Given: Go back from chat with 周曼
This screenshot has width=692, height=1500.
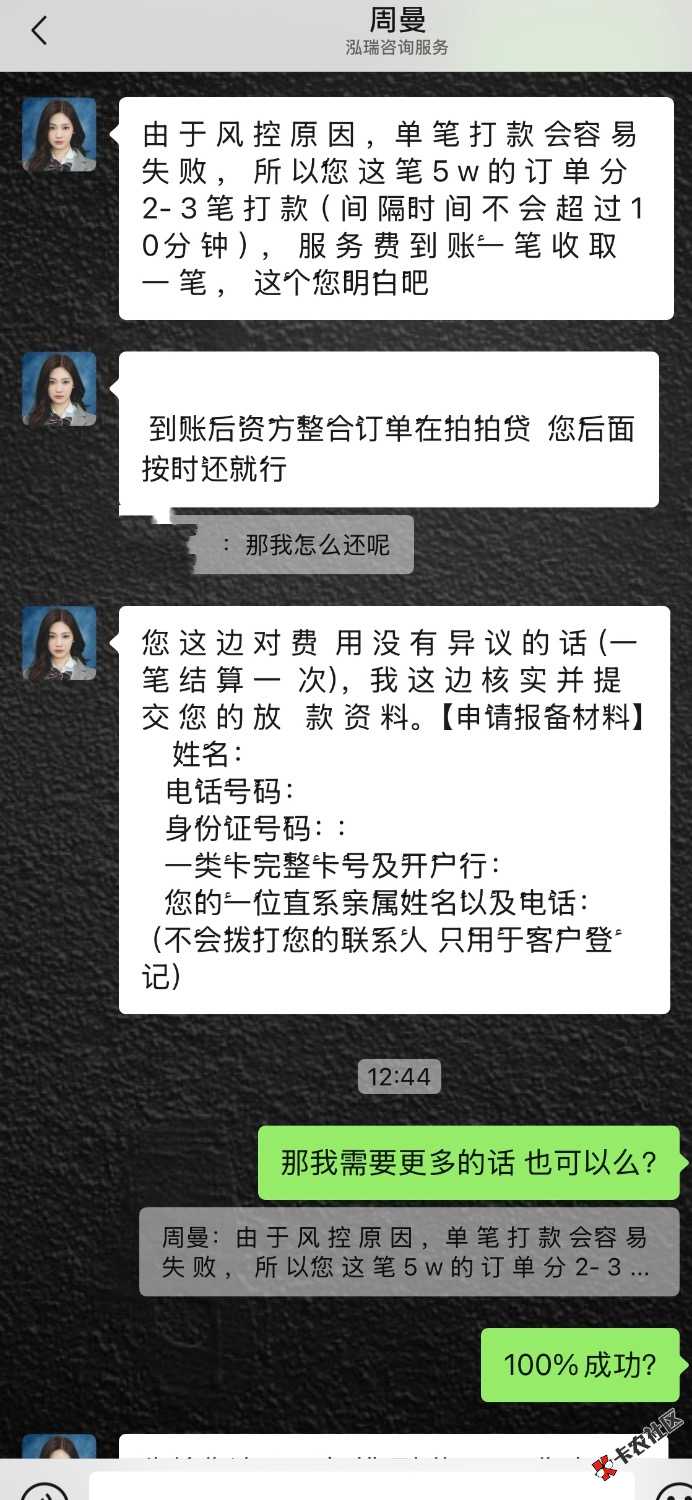Looking at the screenshot, I should click(x=39, y=31).
